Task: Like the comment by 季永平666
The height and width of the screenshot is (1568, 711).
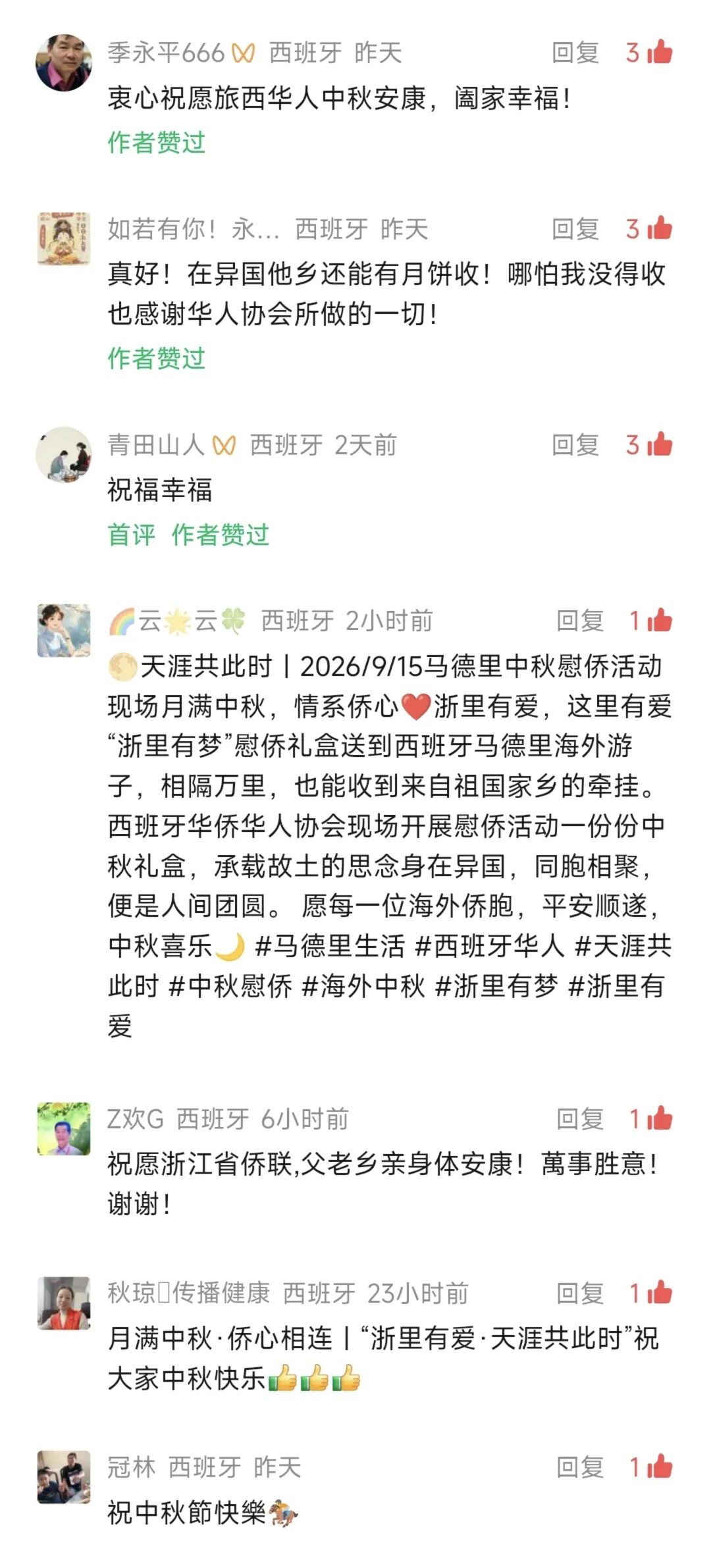Action: pos(649,53)
